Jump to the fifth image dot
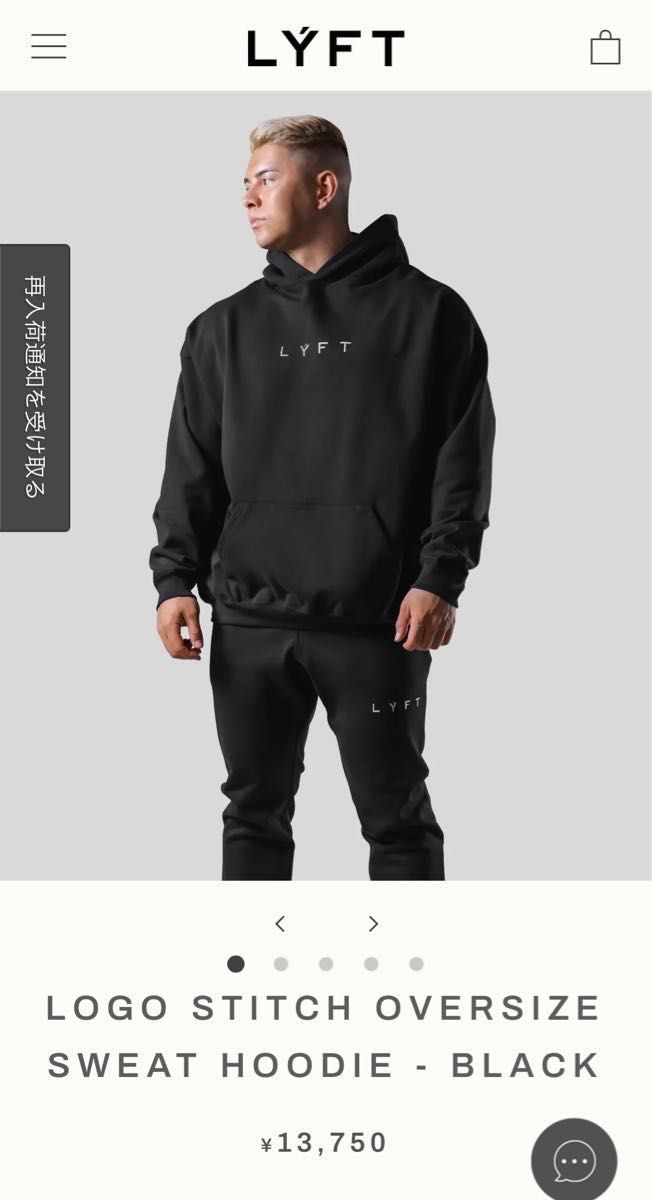This screenshot has width=652, height=1200. pos(416,964)
